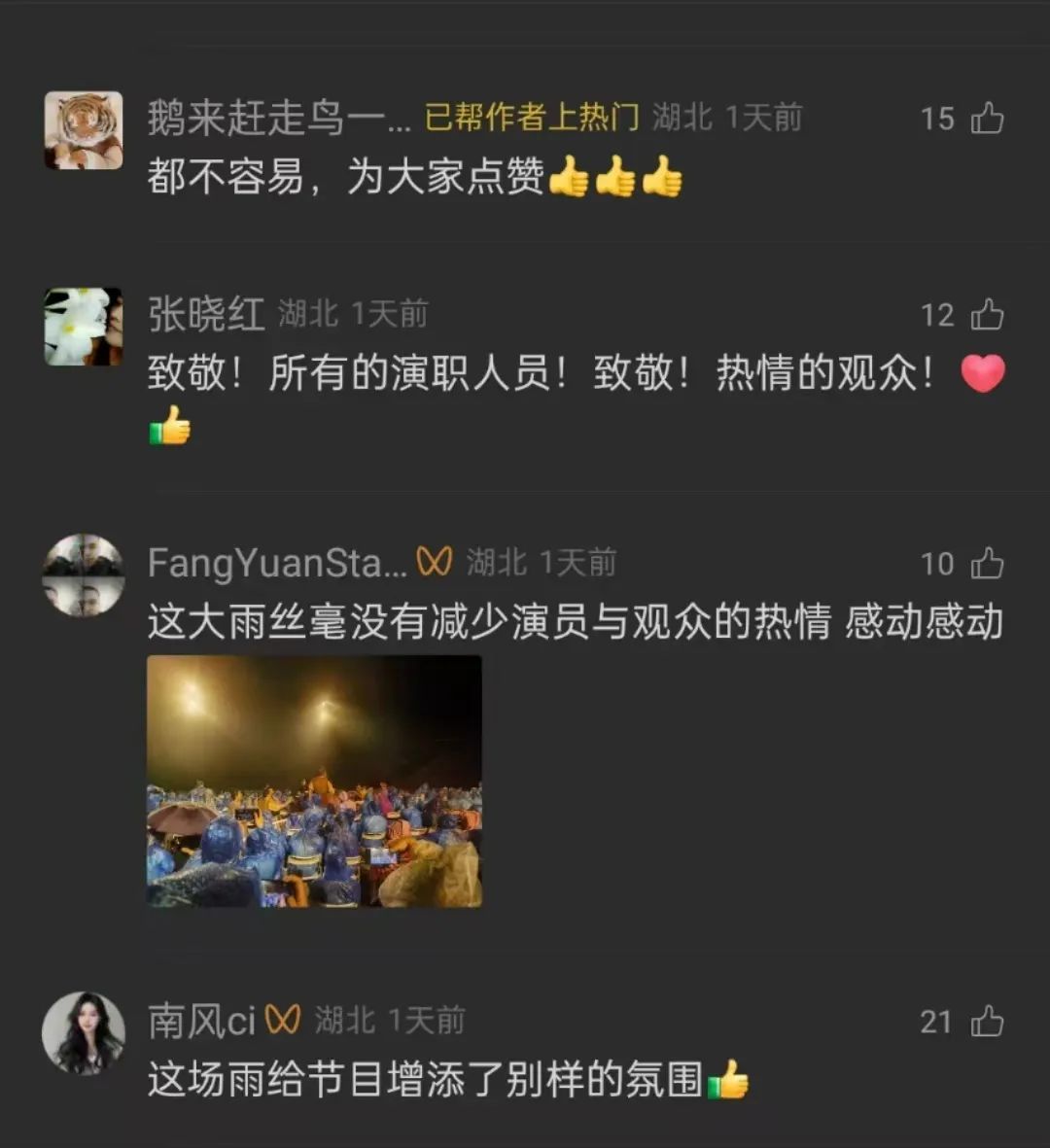Like 南风ci's comment
Viewport: 1050px width, 1148px height.
(x=987, y=1022)
